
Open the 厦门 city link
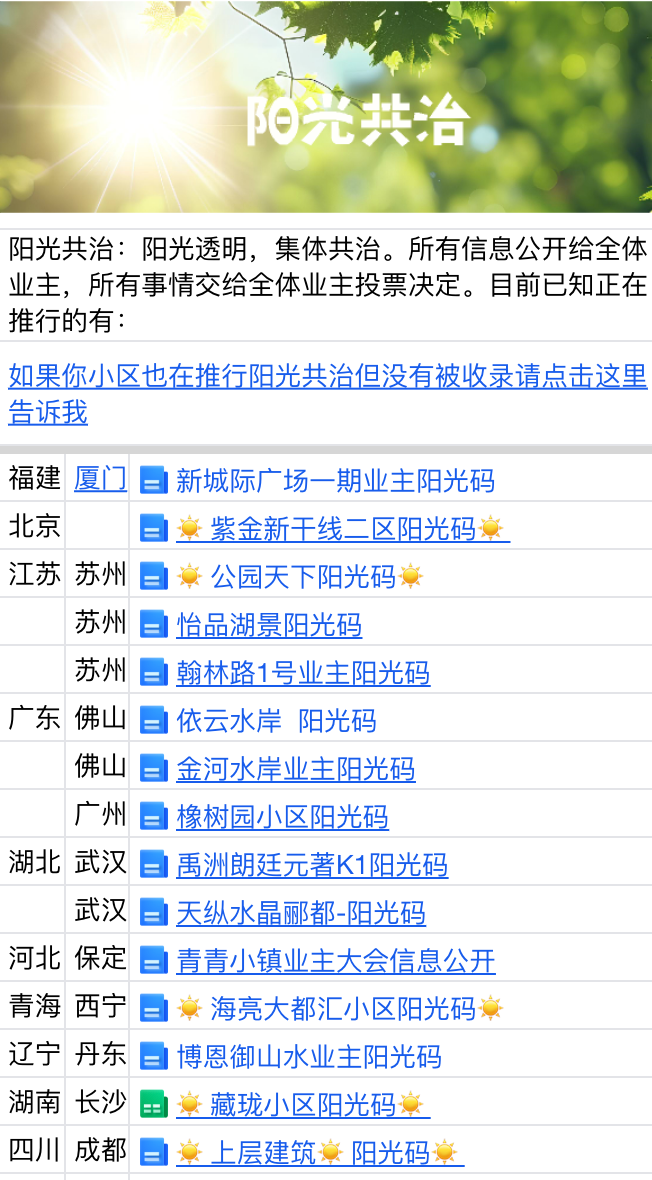[100, 479]
